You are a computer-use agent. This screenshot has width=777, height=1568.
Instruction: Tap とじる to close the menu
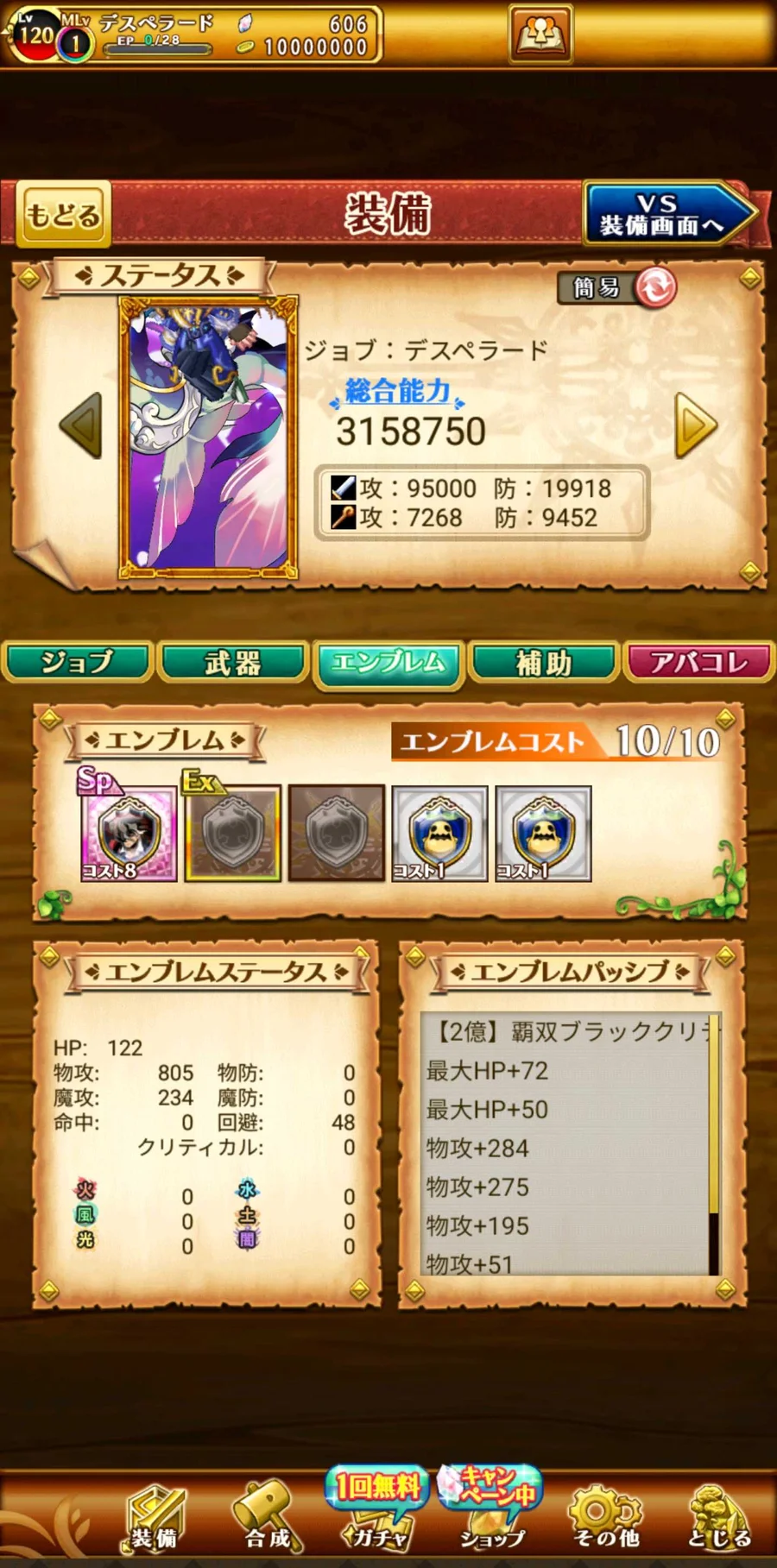719,1518
